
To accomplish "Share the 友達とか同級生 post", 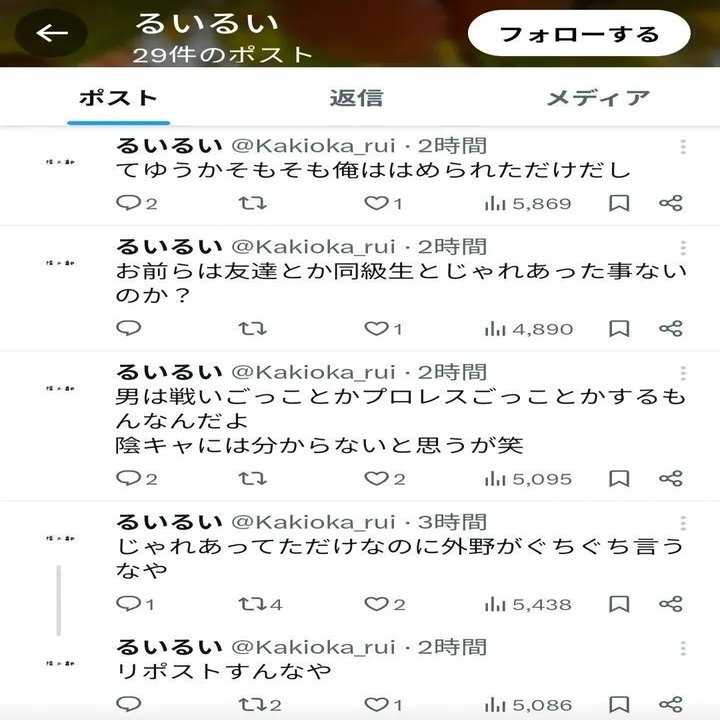I will click(671, 328).
